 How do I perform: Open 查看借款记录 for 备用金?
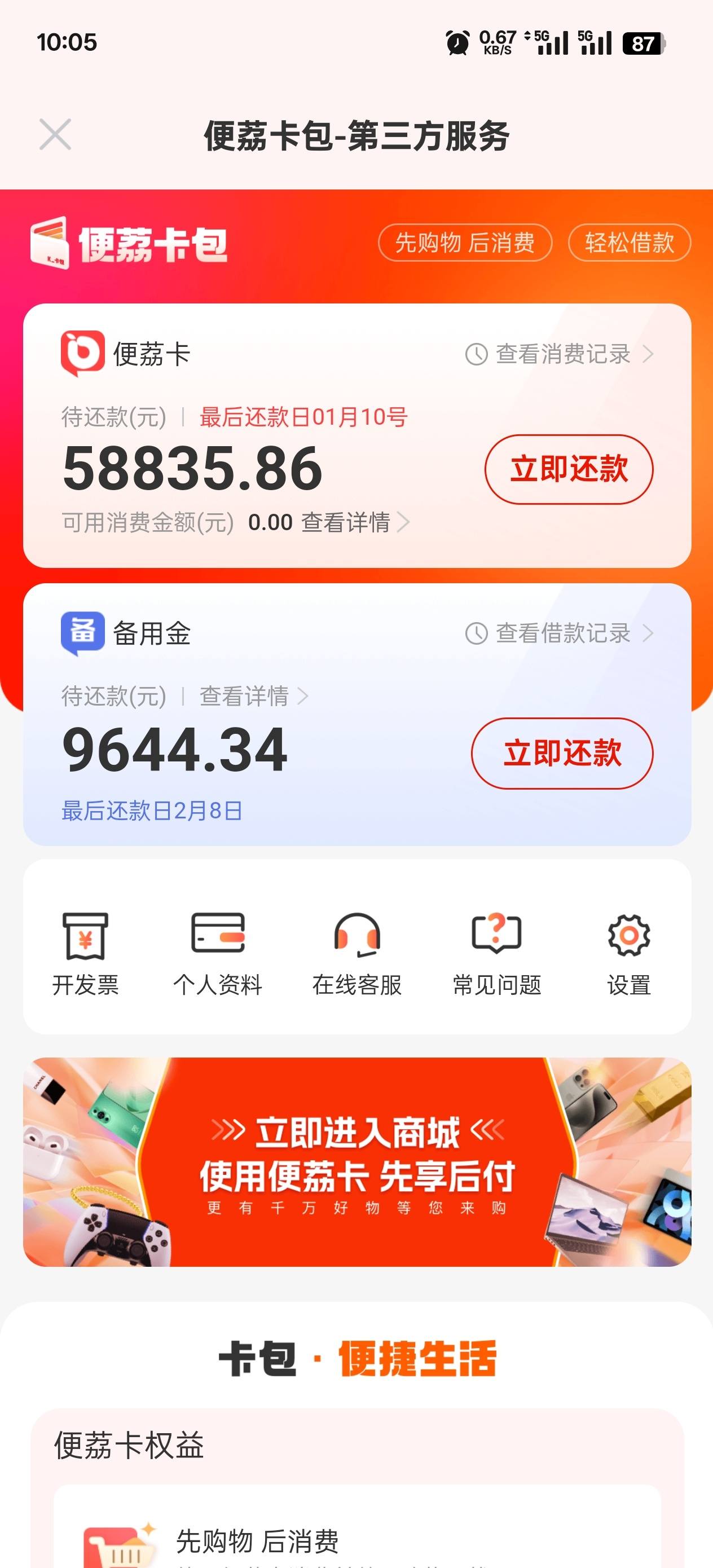(x=560, y=633)
